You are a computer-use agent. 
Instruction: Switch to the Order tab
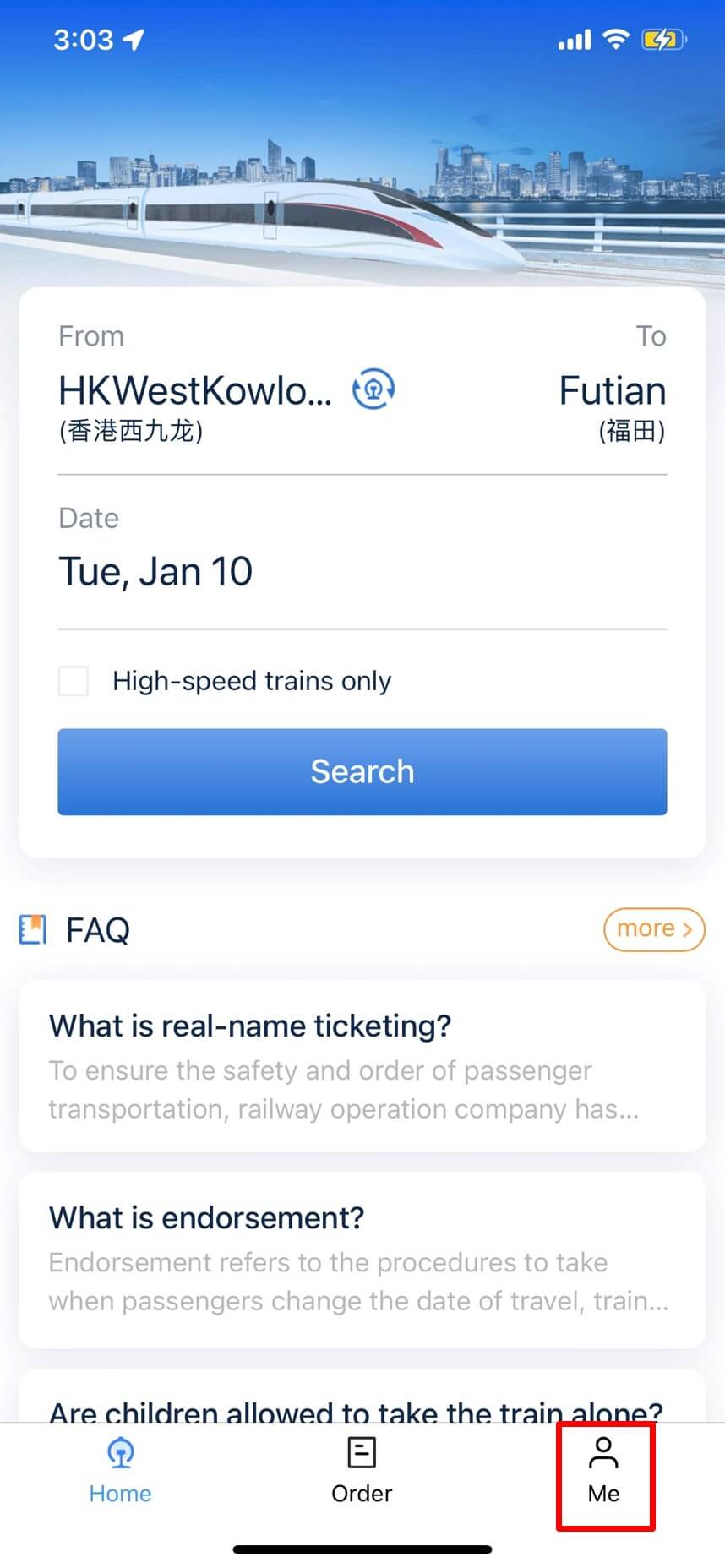coord(362,1471)
